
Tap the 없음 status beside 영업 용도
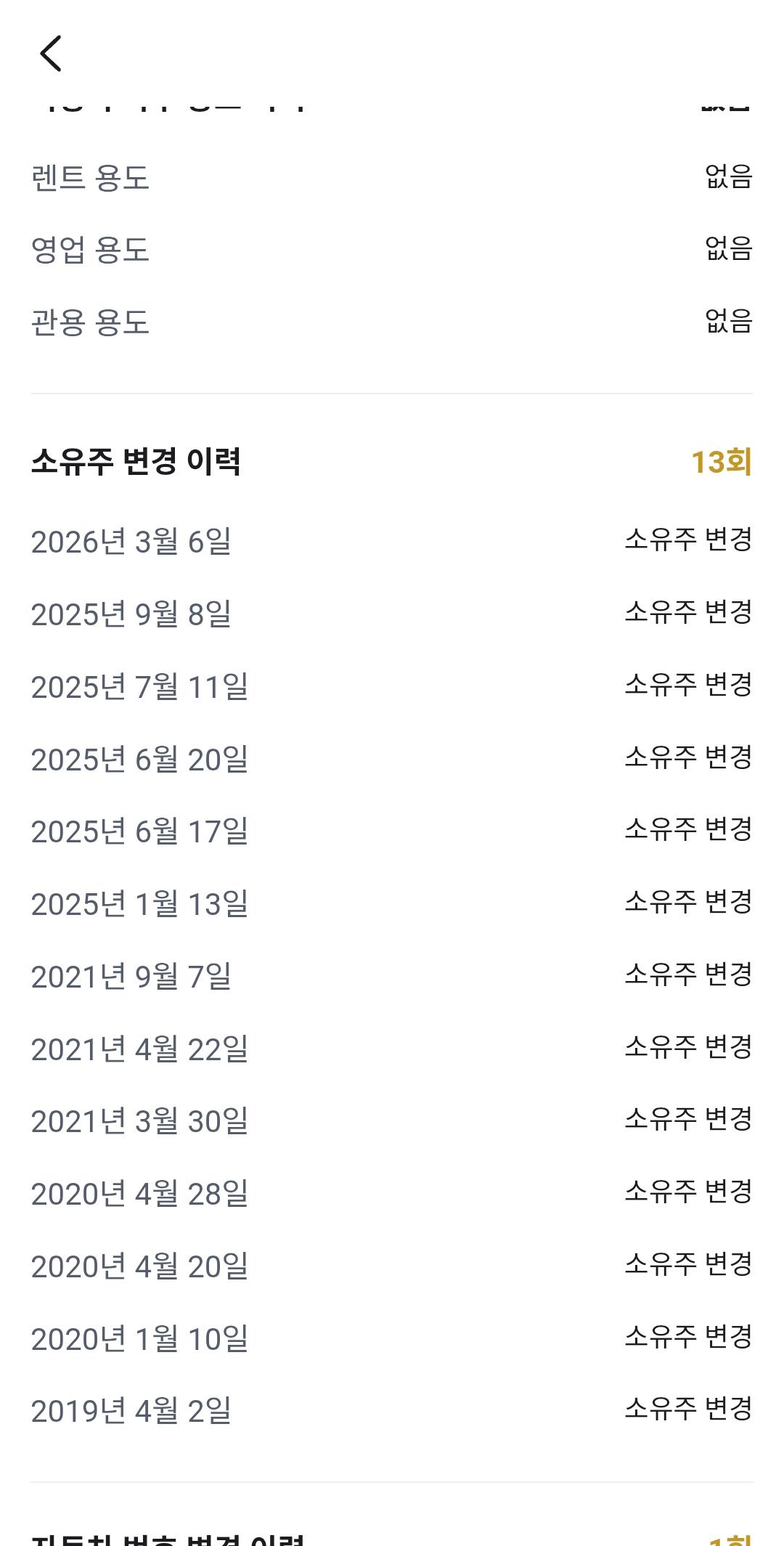coord(727,250)
